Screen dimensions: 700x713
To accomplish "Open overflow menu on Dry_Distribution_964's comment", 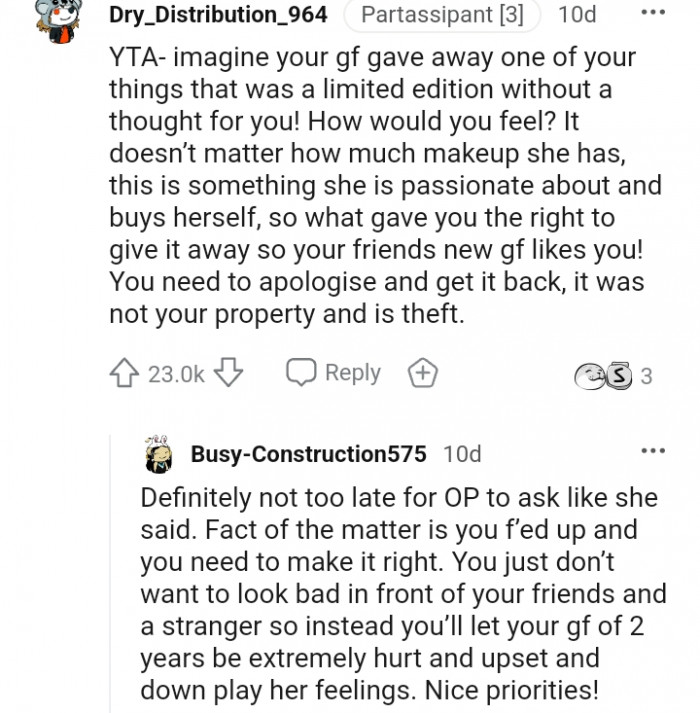I will tap(652, 15).
